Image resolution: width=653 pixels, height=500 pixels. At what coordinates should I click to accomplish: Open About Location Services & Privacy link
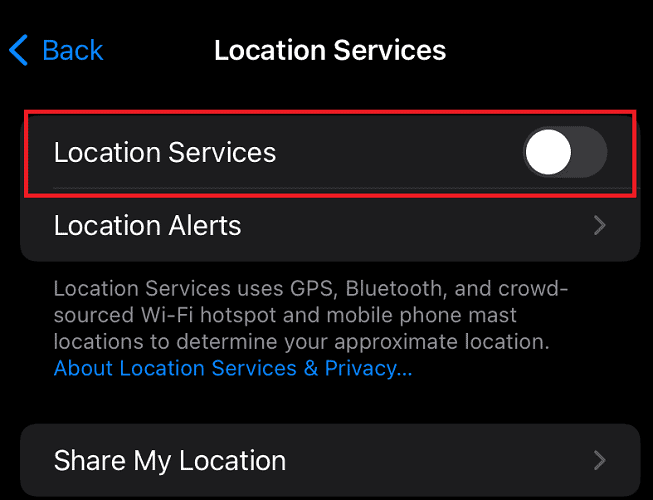click(232, 368)
